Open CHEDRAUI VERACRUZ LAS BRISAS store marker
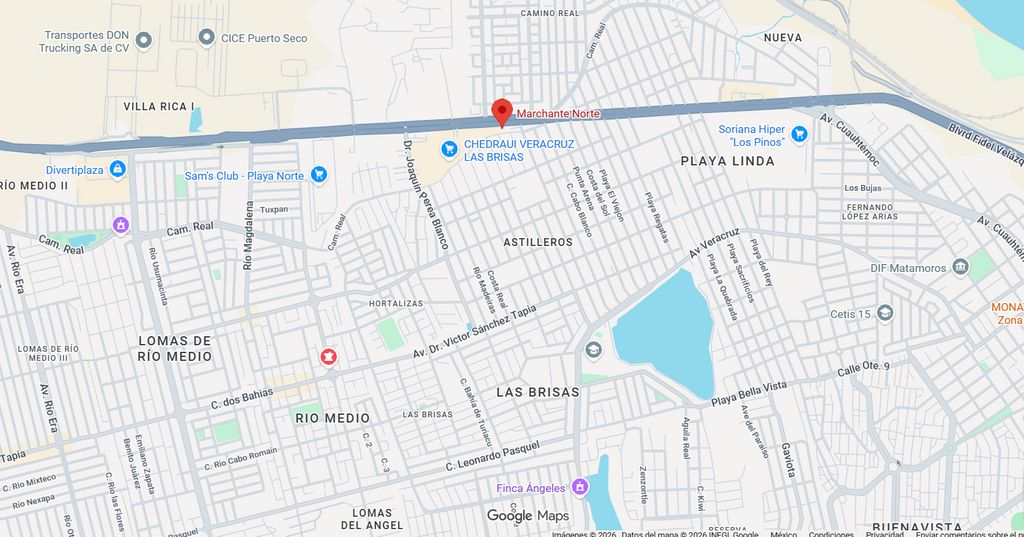The width and height of the screenshot is (1024, 537). click(x=450, y=150)
